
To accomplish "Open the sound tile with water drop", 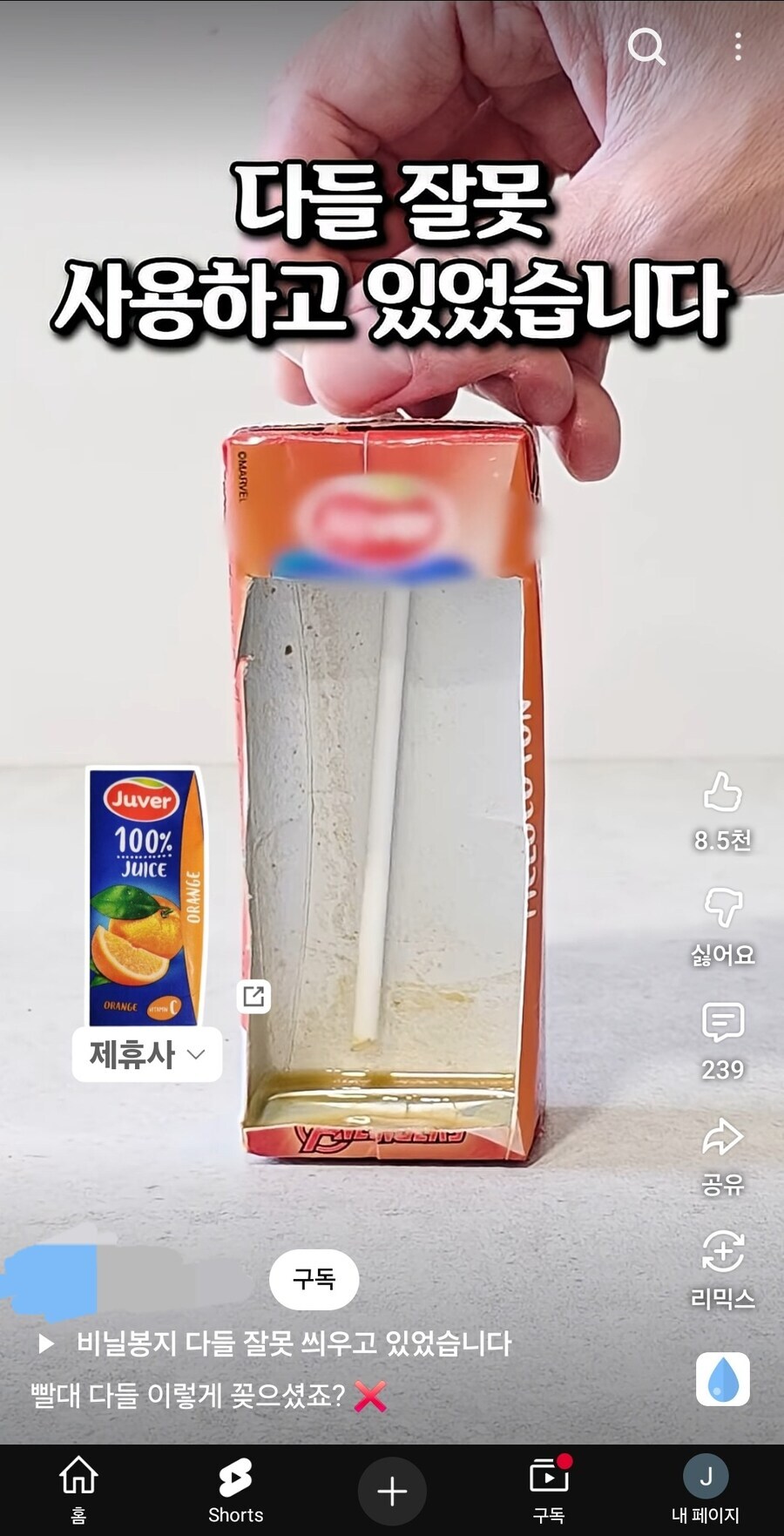I will click(722, 1379).
